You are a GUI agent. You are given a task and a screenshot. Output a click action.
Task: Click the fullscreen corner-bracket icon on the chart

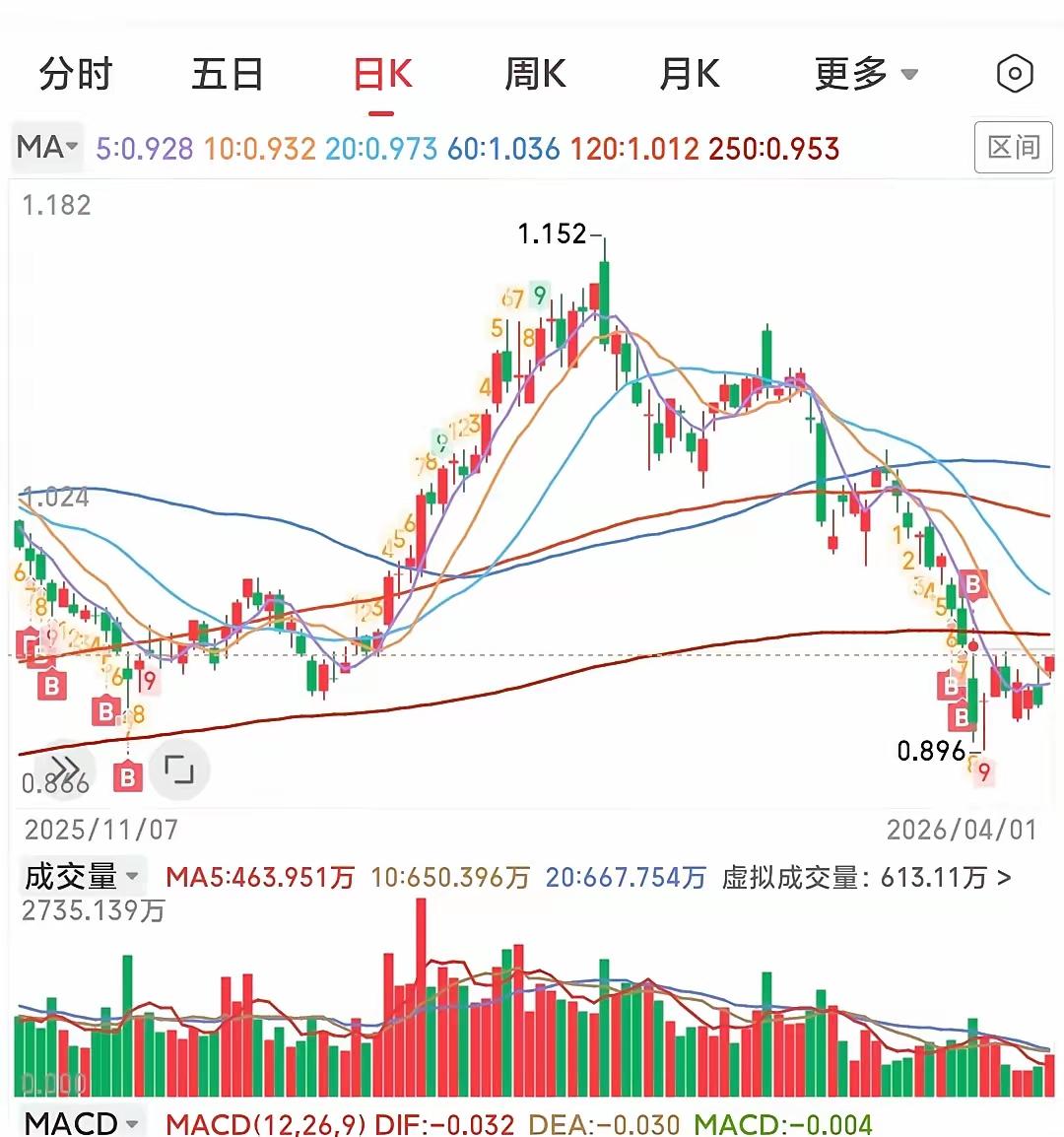tap(178, 771)
